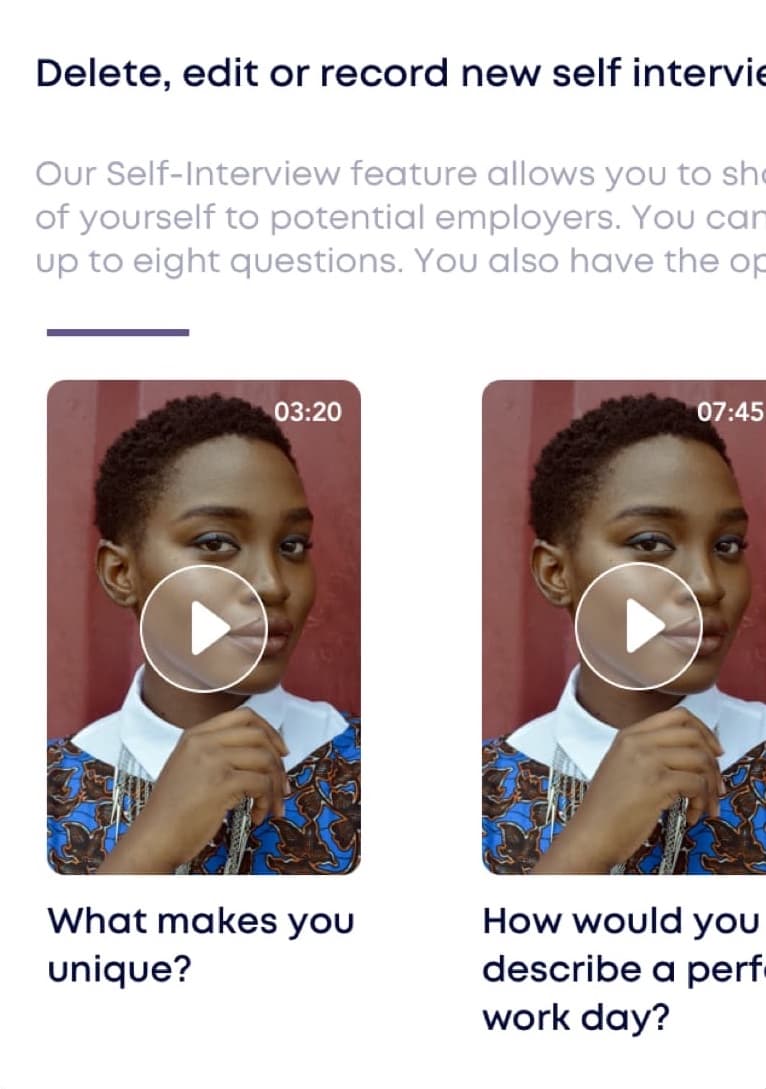Play the 'How would you describe a perfect work day?' video

pos(638,627)
